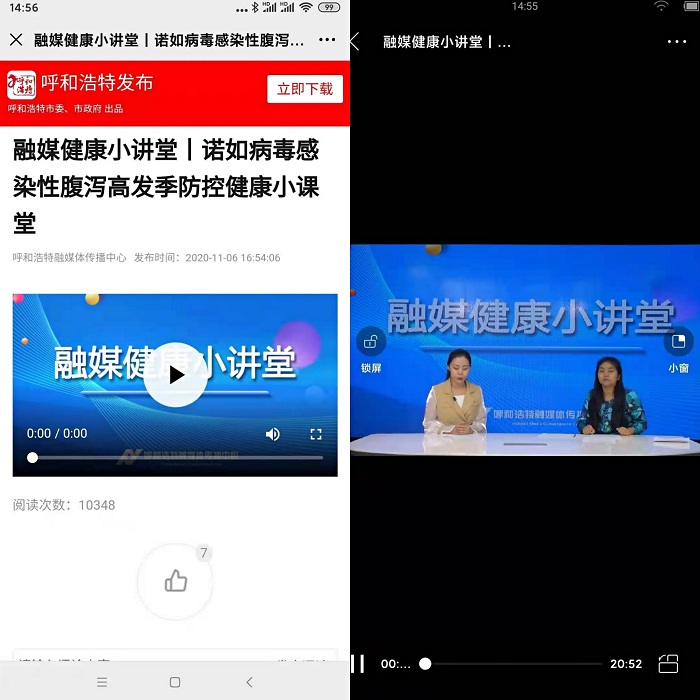
Task: Enter fullscreen on the embedded video
Action: pos(316,434)
